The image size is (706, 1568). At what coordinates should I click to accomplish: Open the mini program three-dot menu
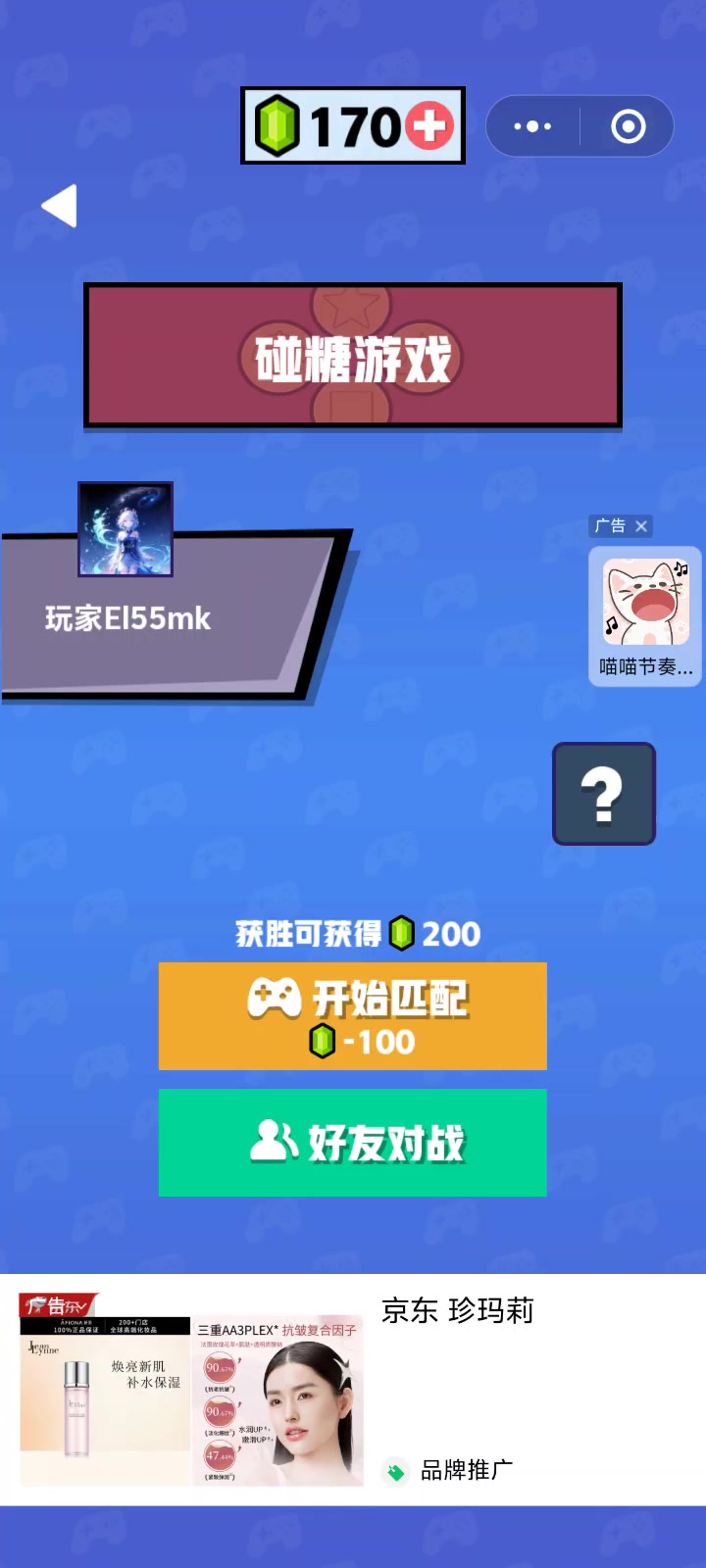click(532, 126)
